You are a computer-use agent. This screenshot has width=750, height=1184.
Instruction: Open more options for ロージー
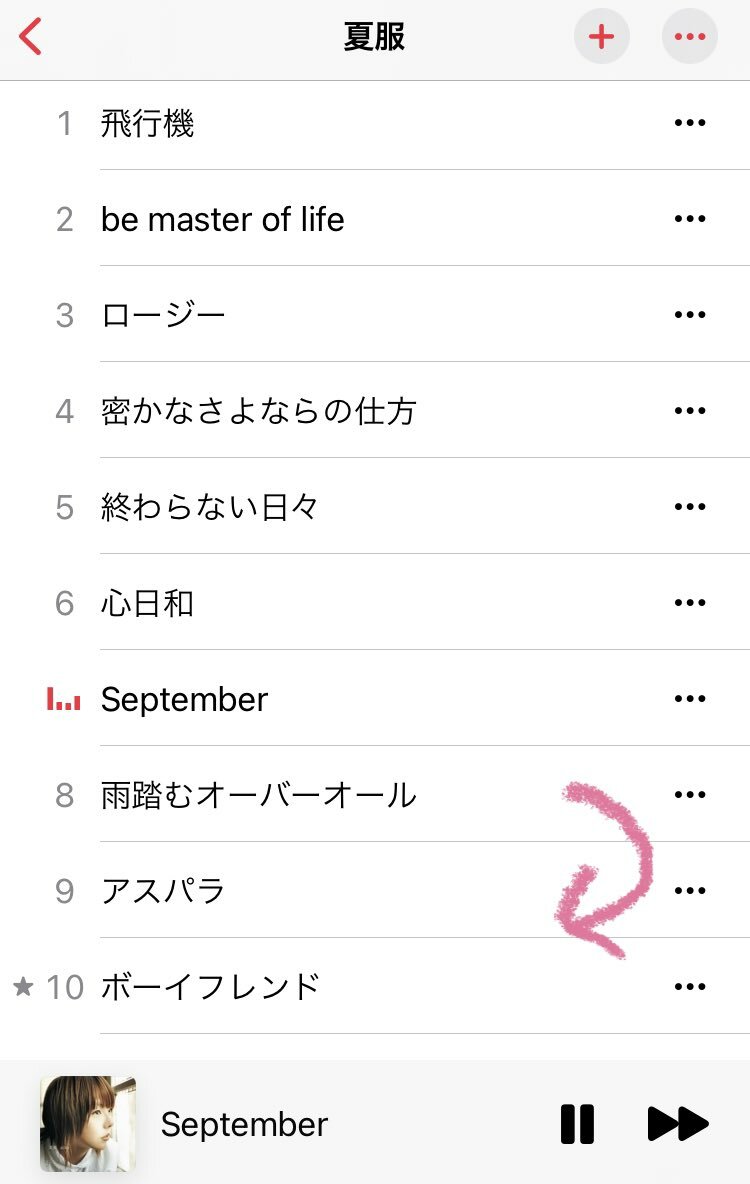tap(690, 315)
